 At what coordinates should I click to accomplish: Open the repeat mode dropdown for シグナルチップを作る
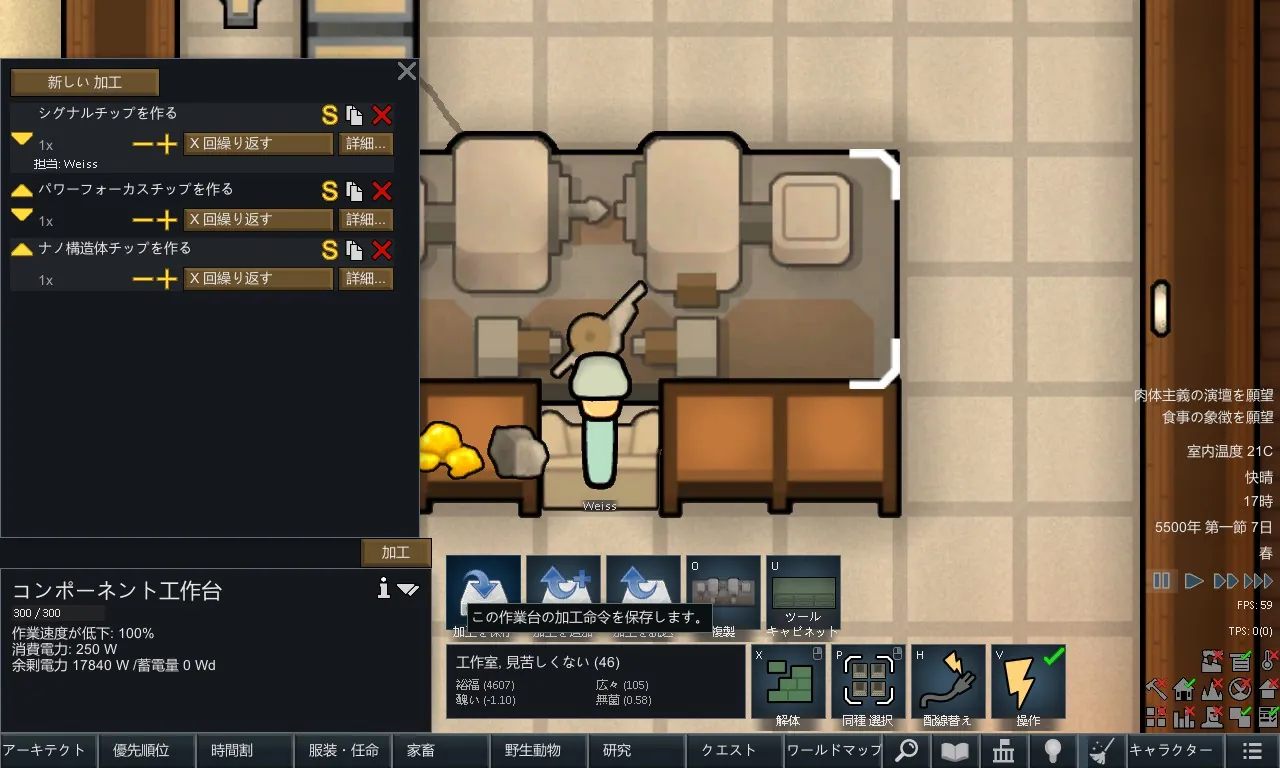pyautogui.click(x=258, y=144)
